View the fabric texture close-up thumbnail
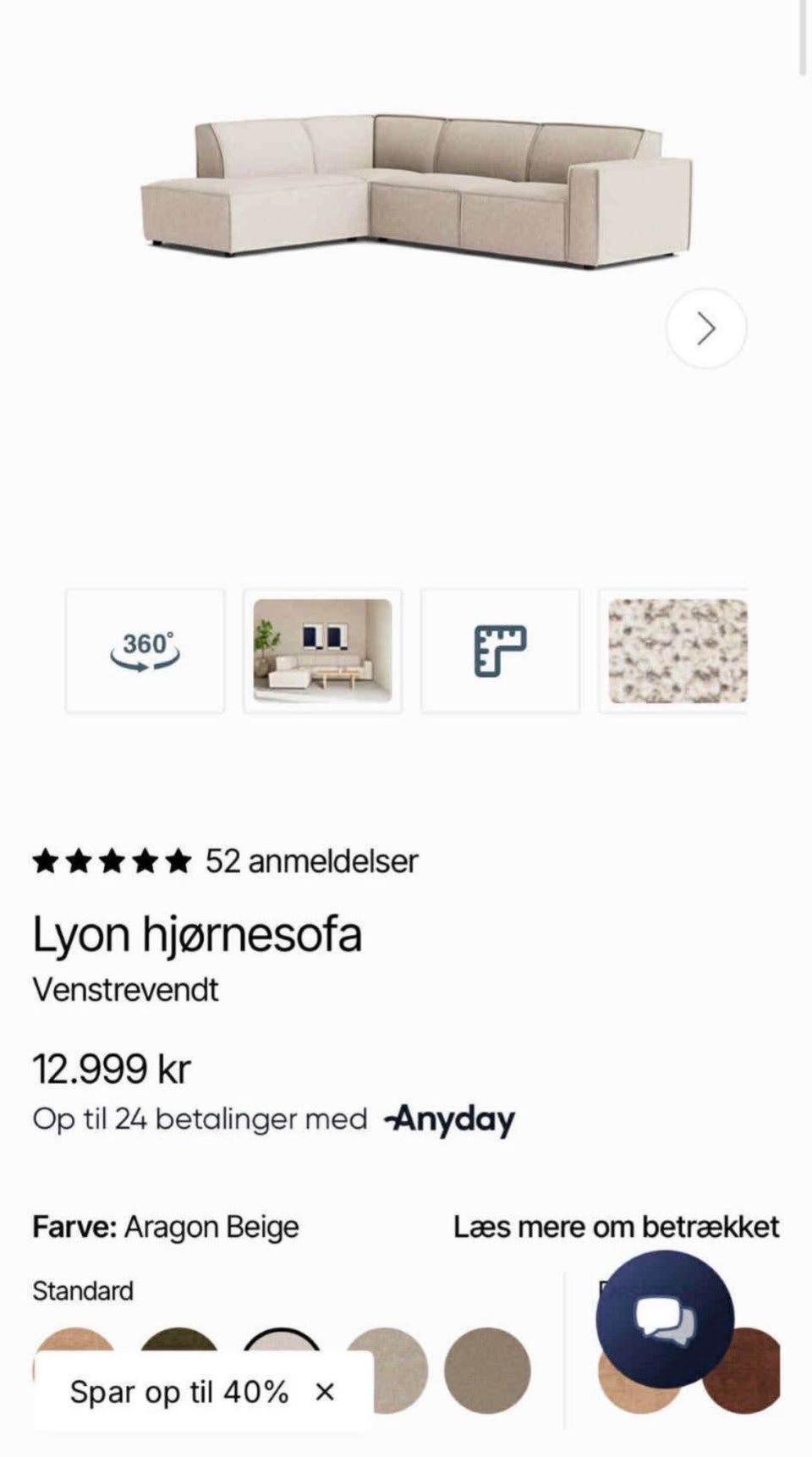The height and width of the screenshot is (1457, 812). (677, 651)
